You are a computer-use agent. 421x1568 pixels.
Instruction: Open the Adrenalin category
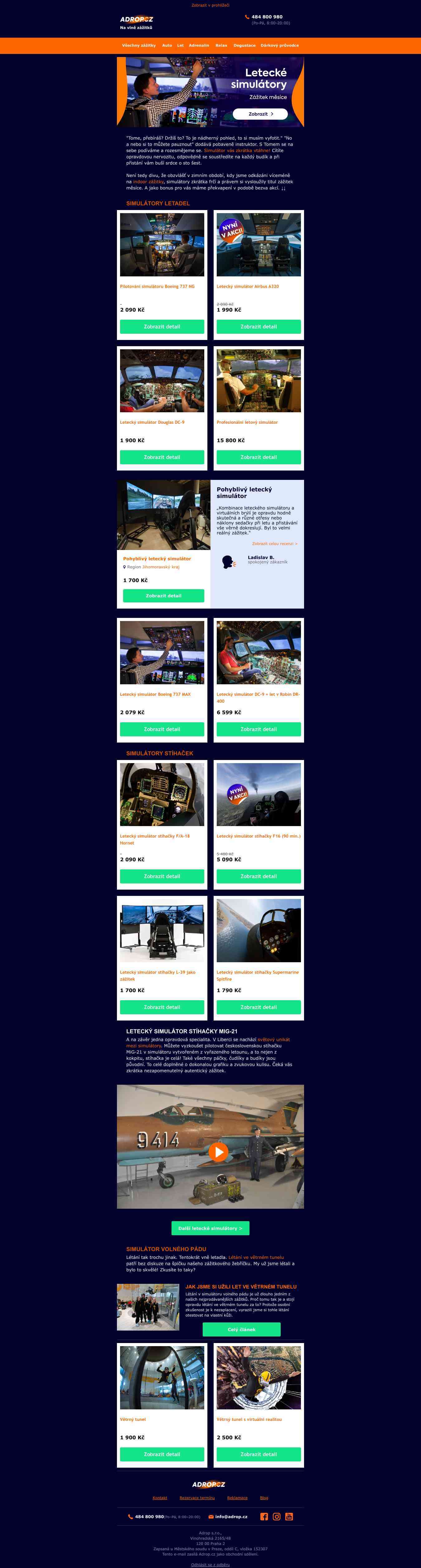199,46
